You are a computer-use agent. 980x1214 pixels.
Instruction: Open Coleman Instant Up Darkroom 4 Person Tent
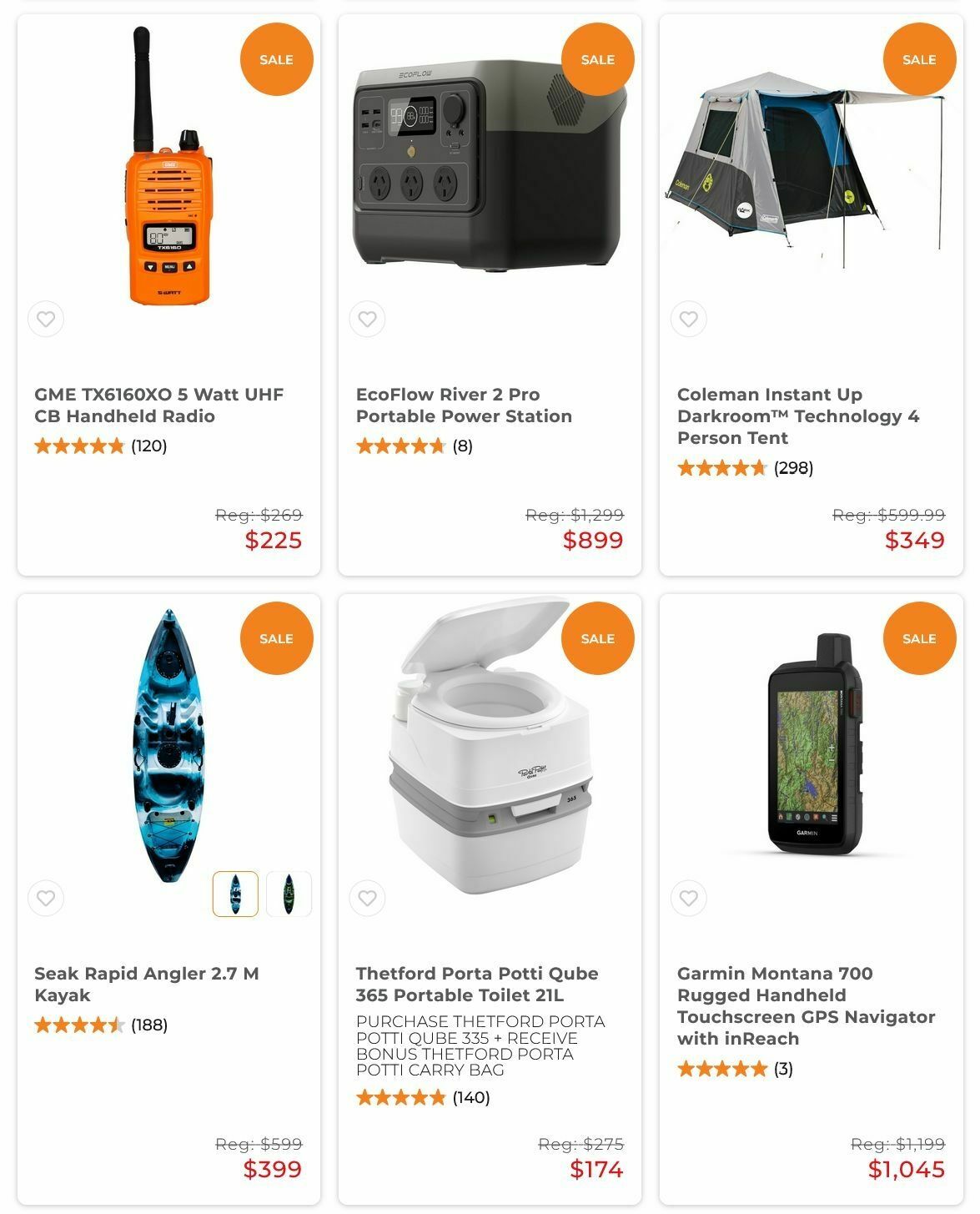(x=797, y=416)
